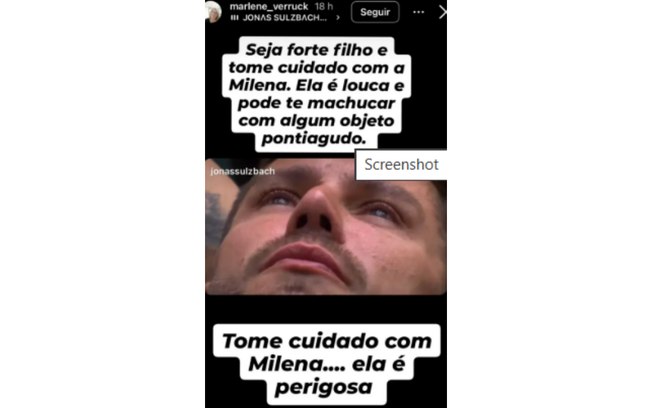This screenshot has height=408, width=652.
Task: Open the story overflow menu
Action: point(418,12)
